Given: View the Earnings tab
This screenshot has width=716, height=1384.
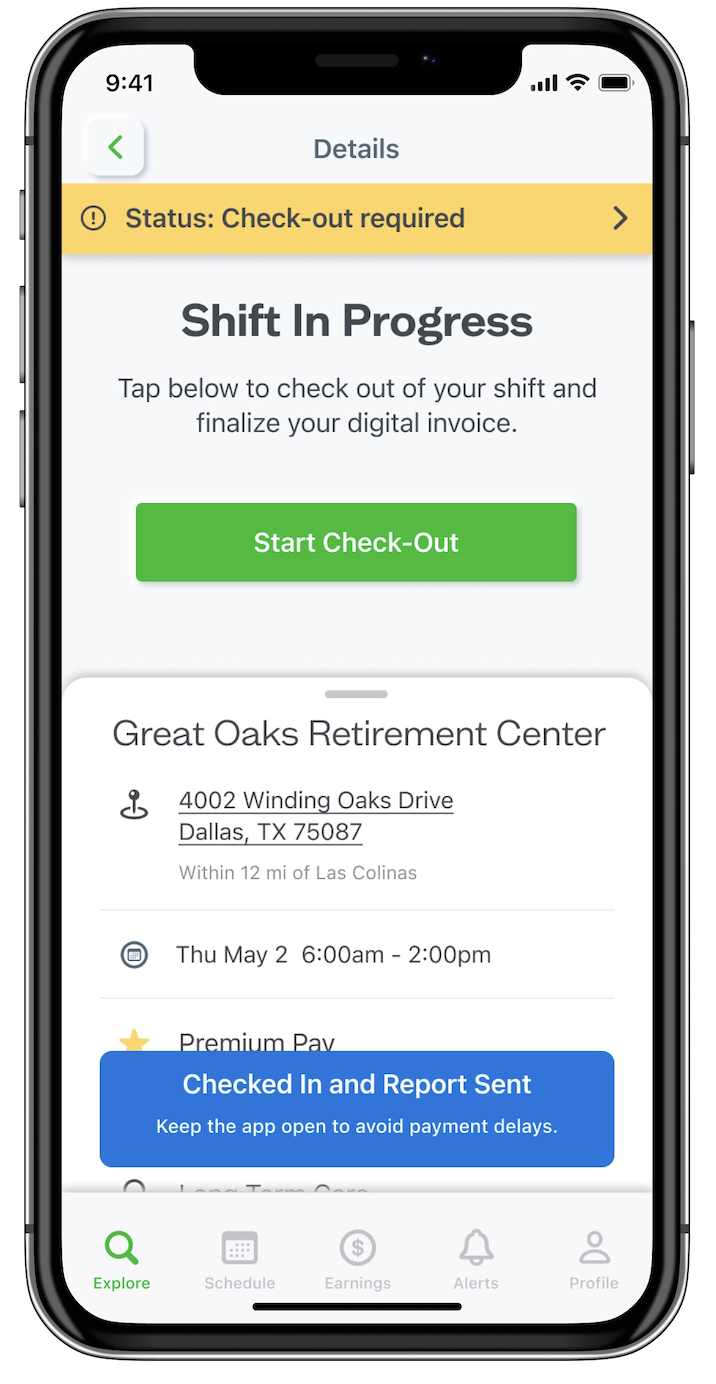Looking at the screenshot, I should click(358, 1260).
